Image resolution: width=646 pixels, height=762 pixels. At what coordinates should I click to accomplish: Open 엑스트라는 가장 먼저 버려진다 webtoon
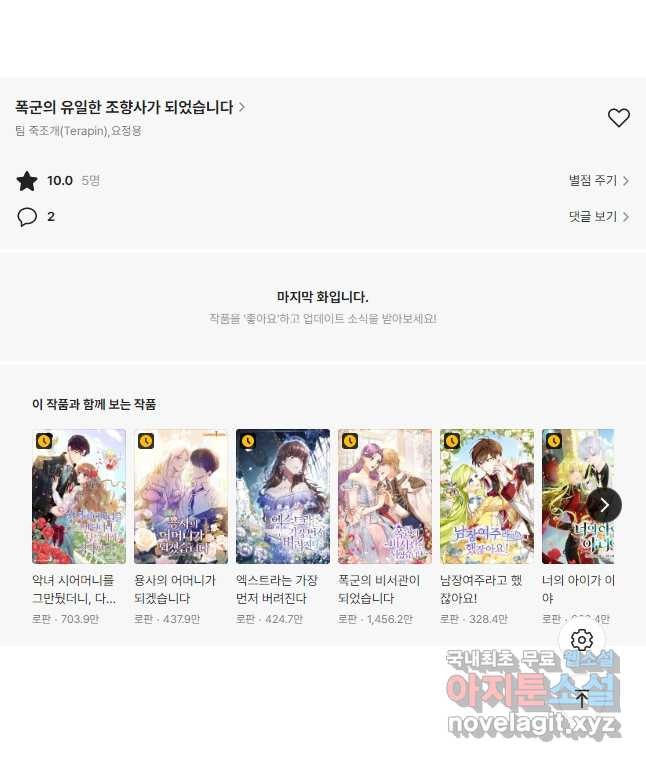(x=283, y=497)
